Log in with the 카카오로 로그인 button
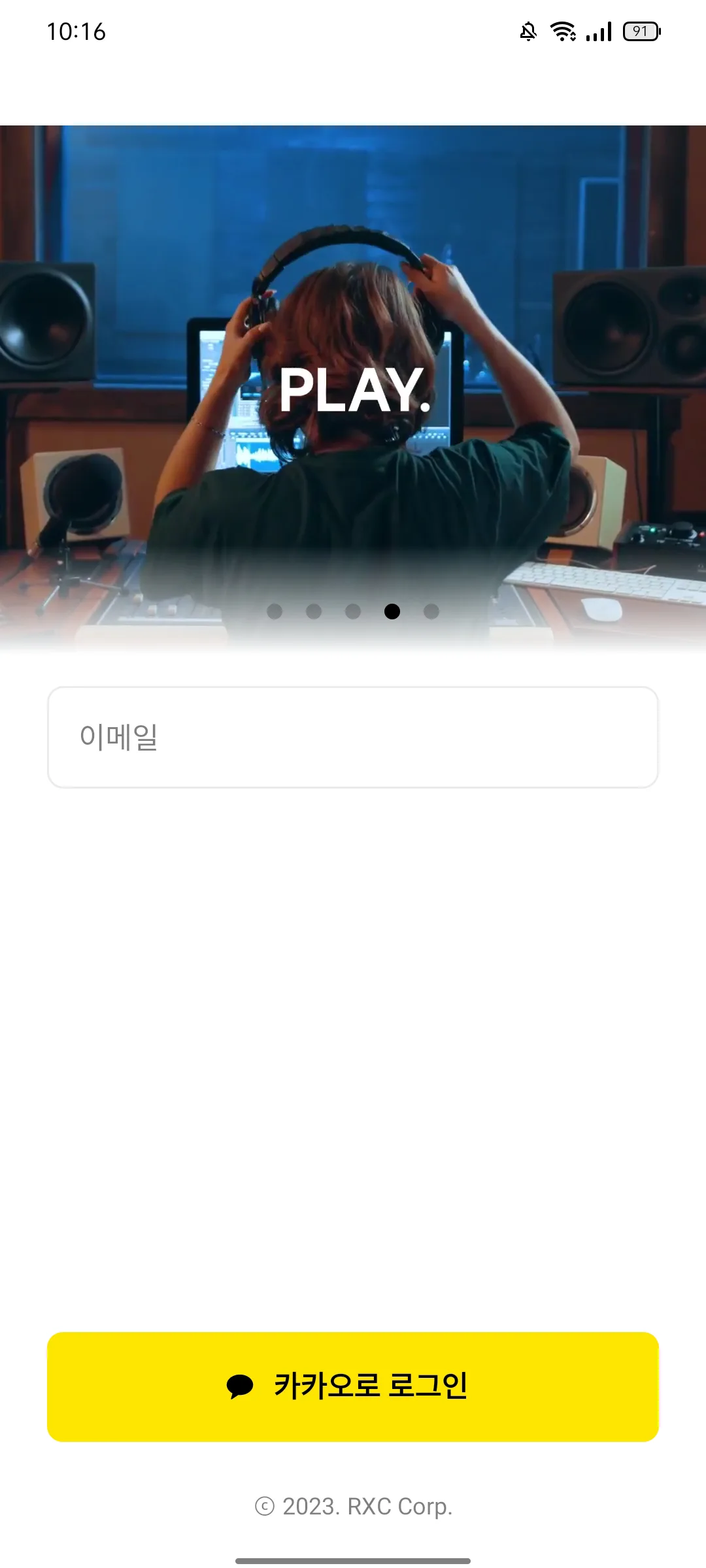Viewport: 706px width, 1568px height. pyautogui.click(x=353, y=1386)
